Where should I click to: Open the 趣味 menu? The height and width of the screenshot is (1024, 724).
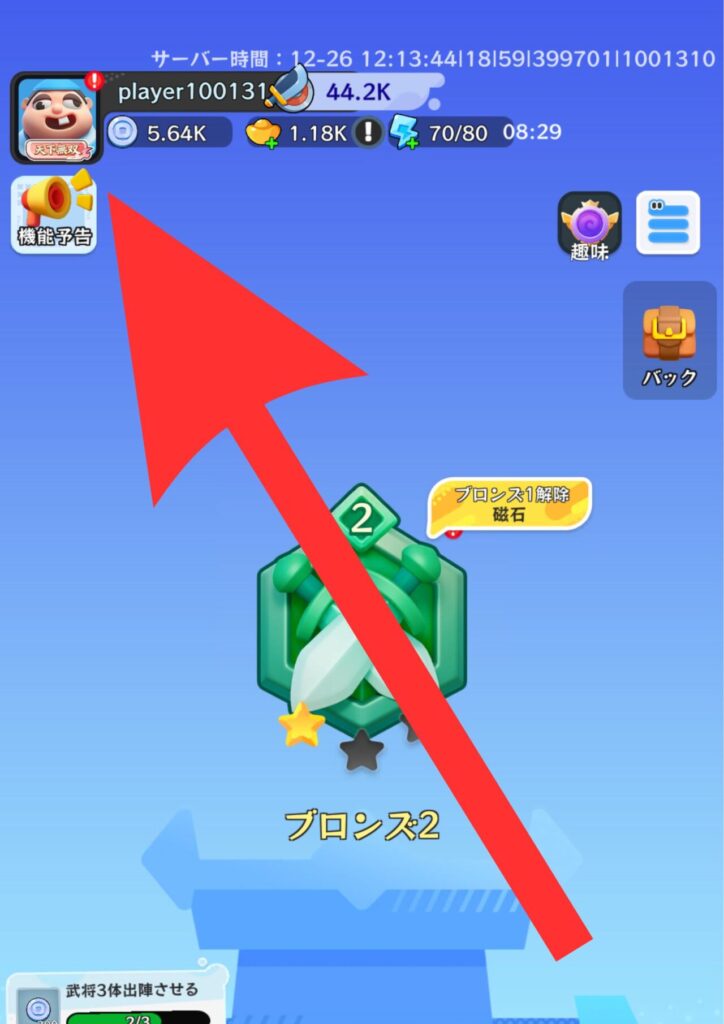coord(589,224)
